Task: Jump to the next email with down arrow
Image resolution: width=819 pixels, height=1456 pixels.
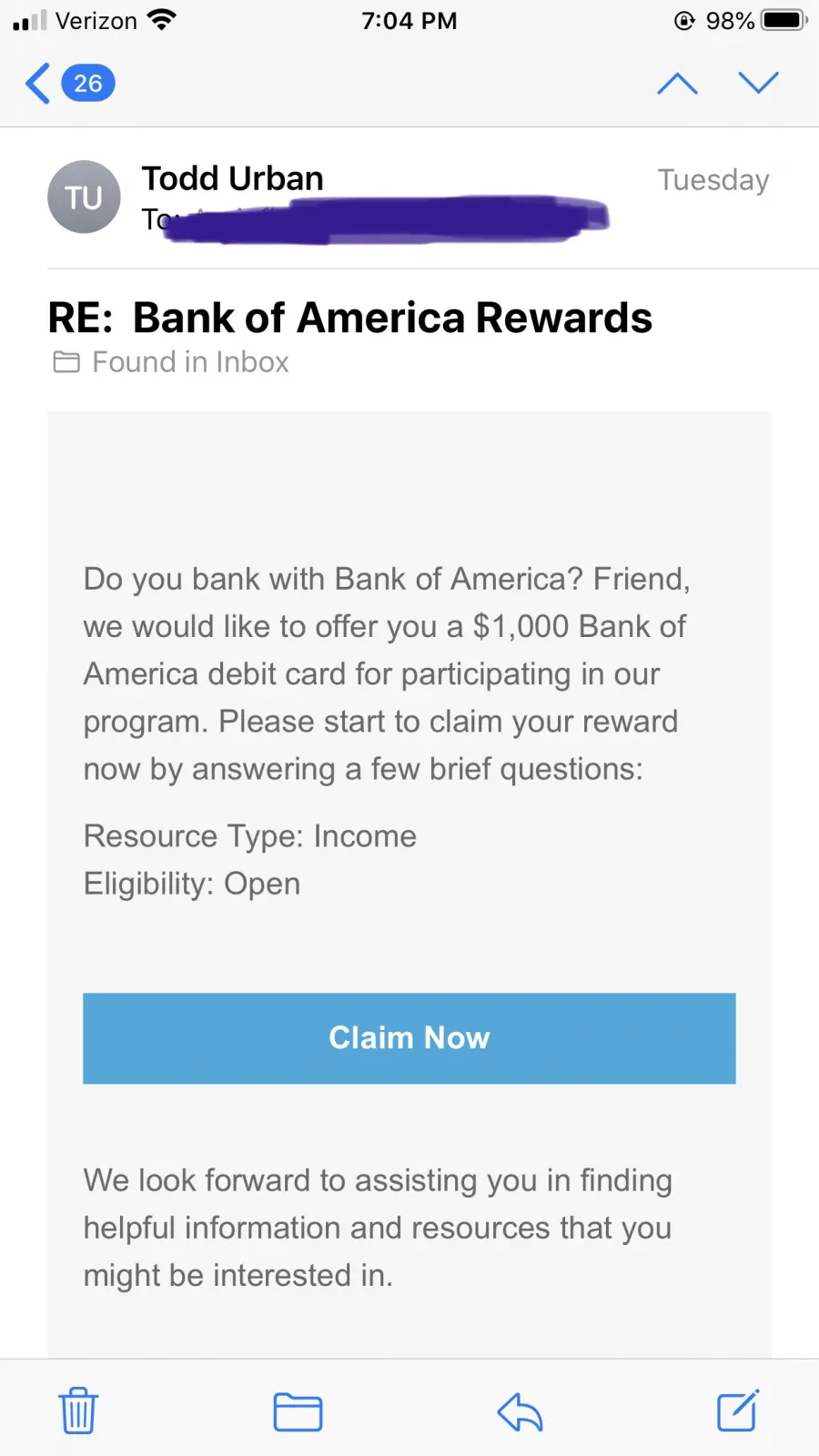Action: (758, 83)
